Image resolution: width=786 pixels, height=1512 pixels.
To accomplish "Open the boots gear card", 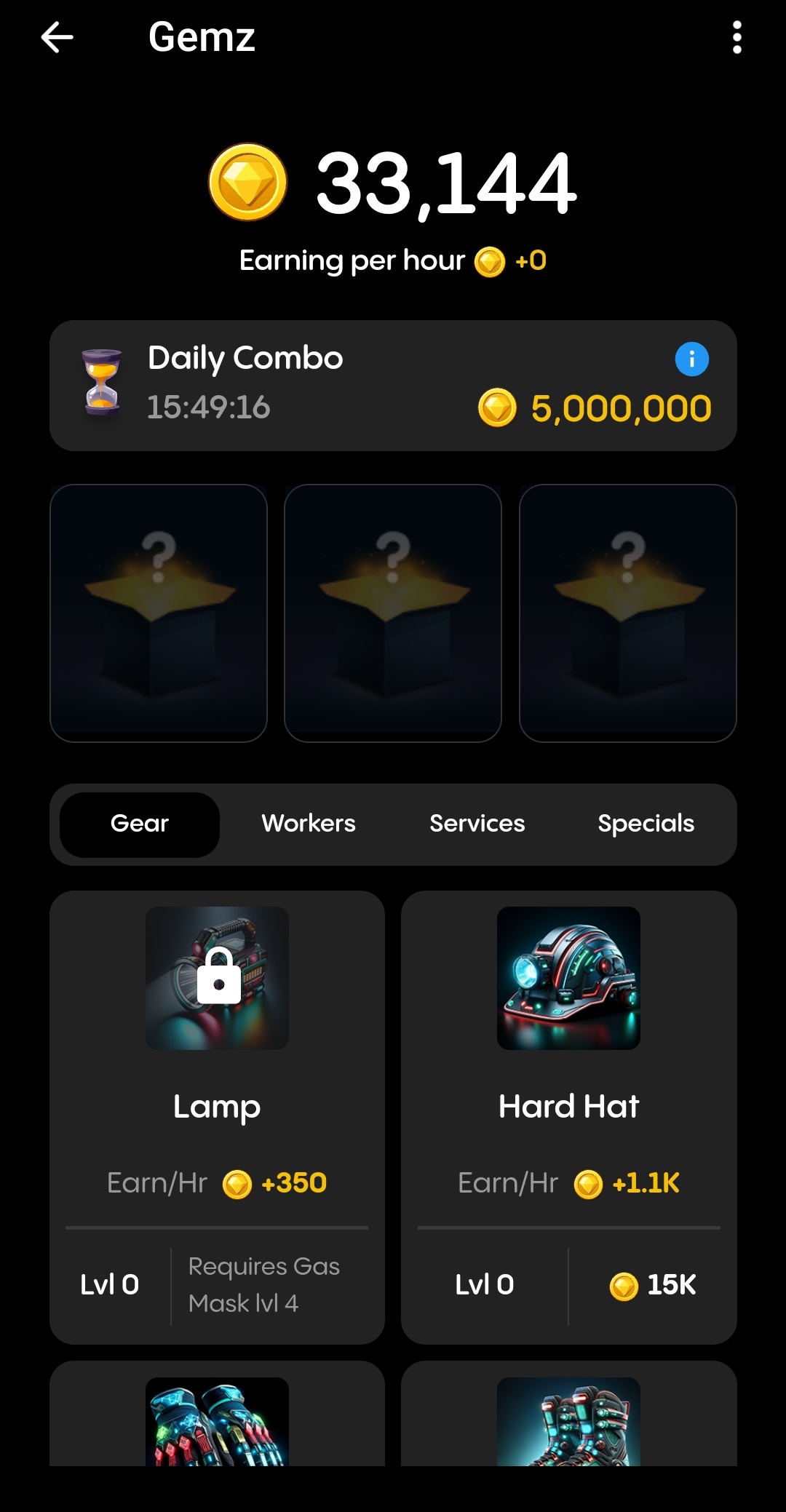I will [x=568, y=1419].
